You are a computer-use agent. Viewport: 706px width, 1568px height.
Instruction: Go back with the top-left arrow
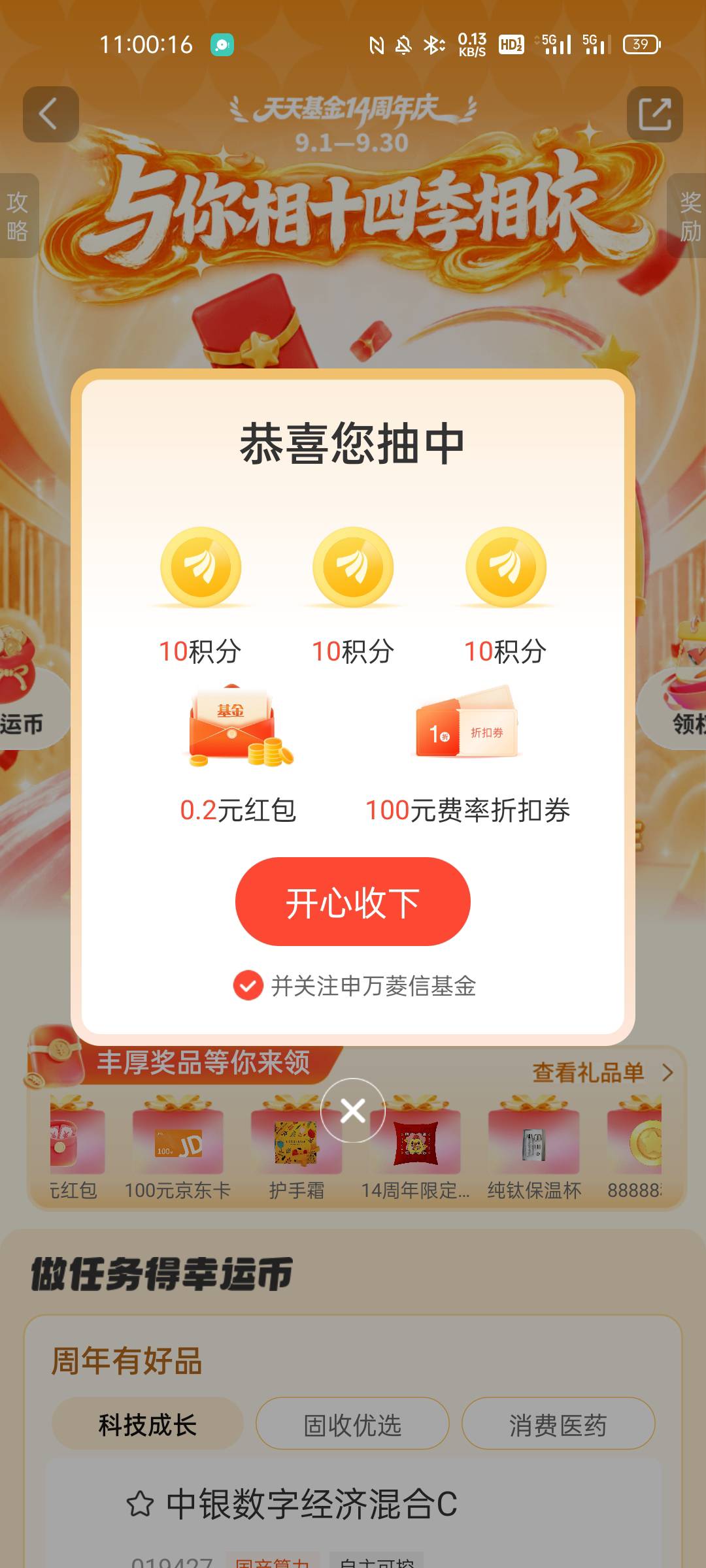pyautogui.click(x=51, y=114)
